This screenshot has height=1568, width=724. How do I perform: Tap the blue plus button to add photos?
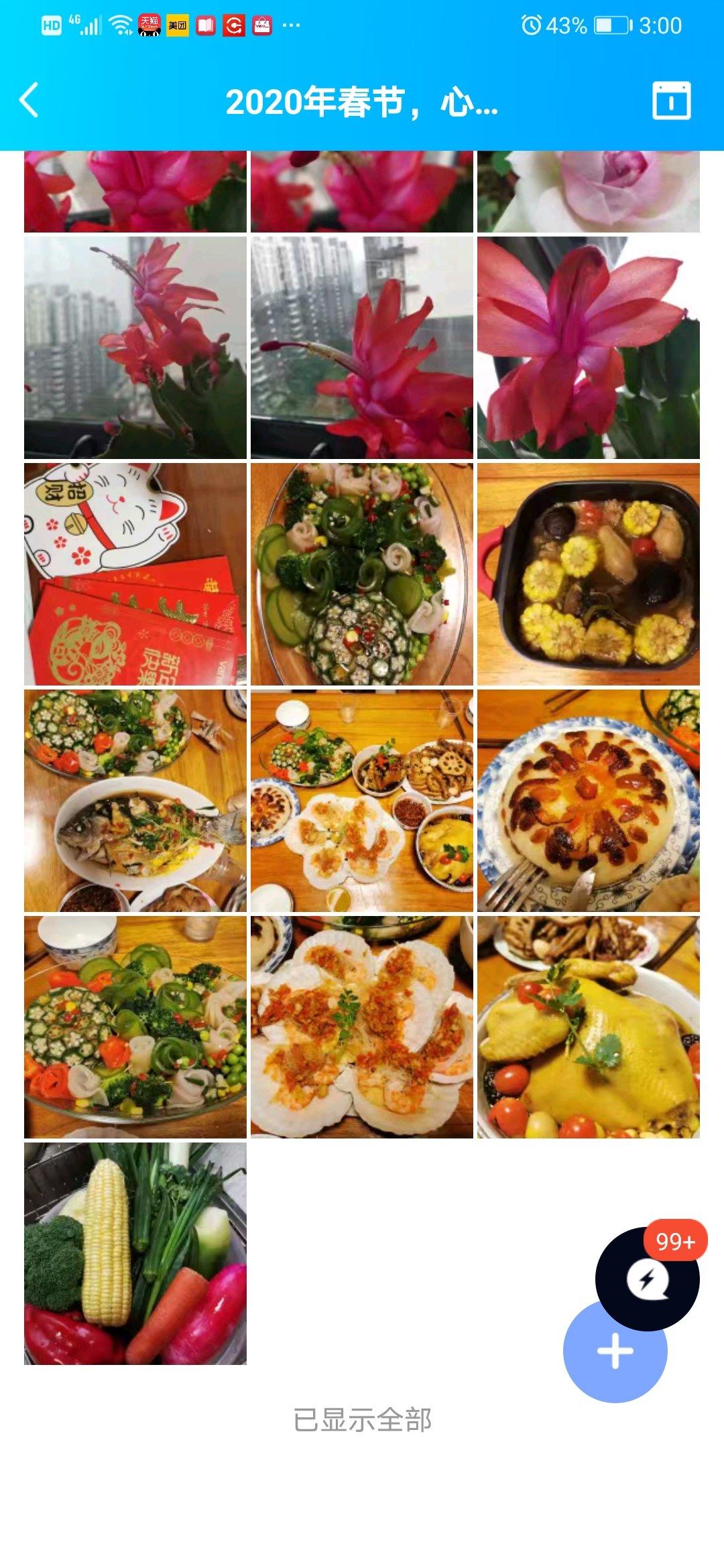[x=614, y=1351]
